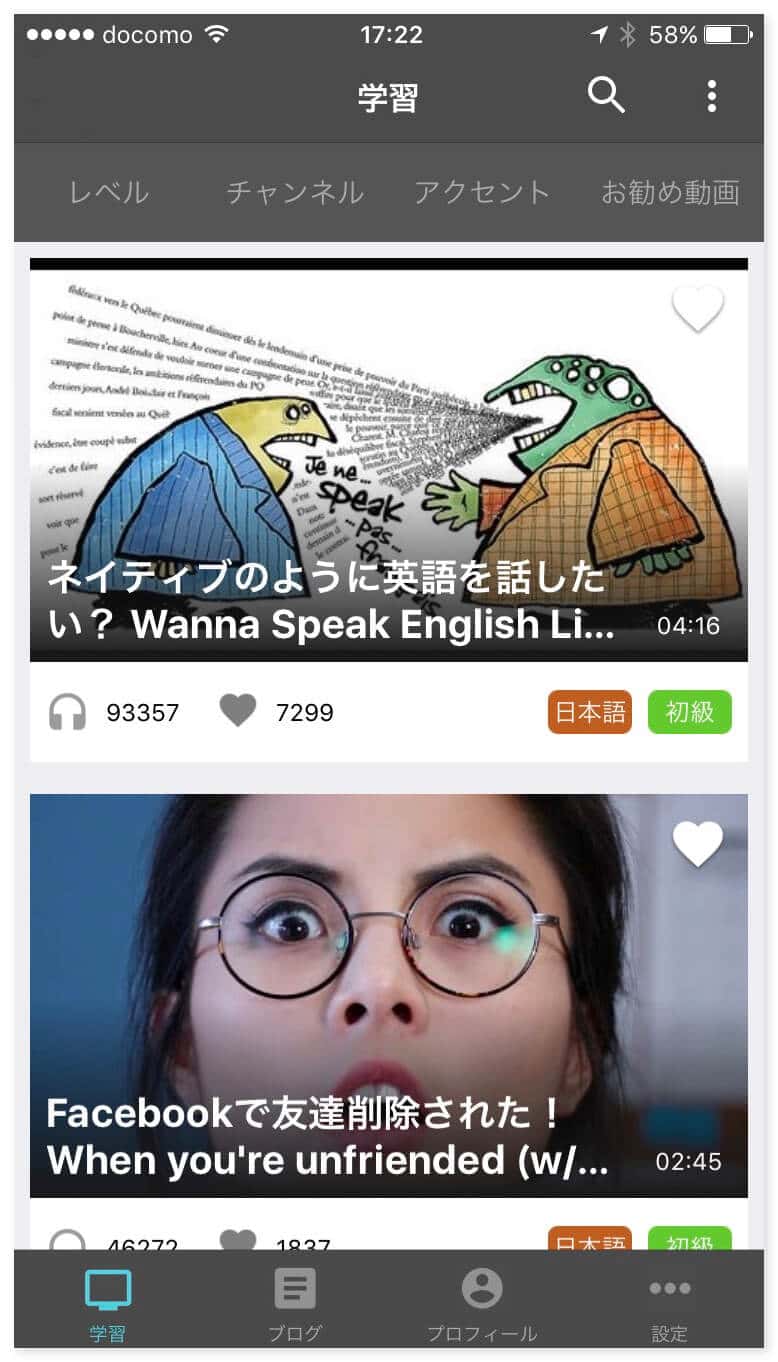Open the プロフィール tab
The height and width of the screenshot is (1362, 778).
point(482,1303)
